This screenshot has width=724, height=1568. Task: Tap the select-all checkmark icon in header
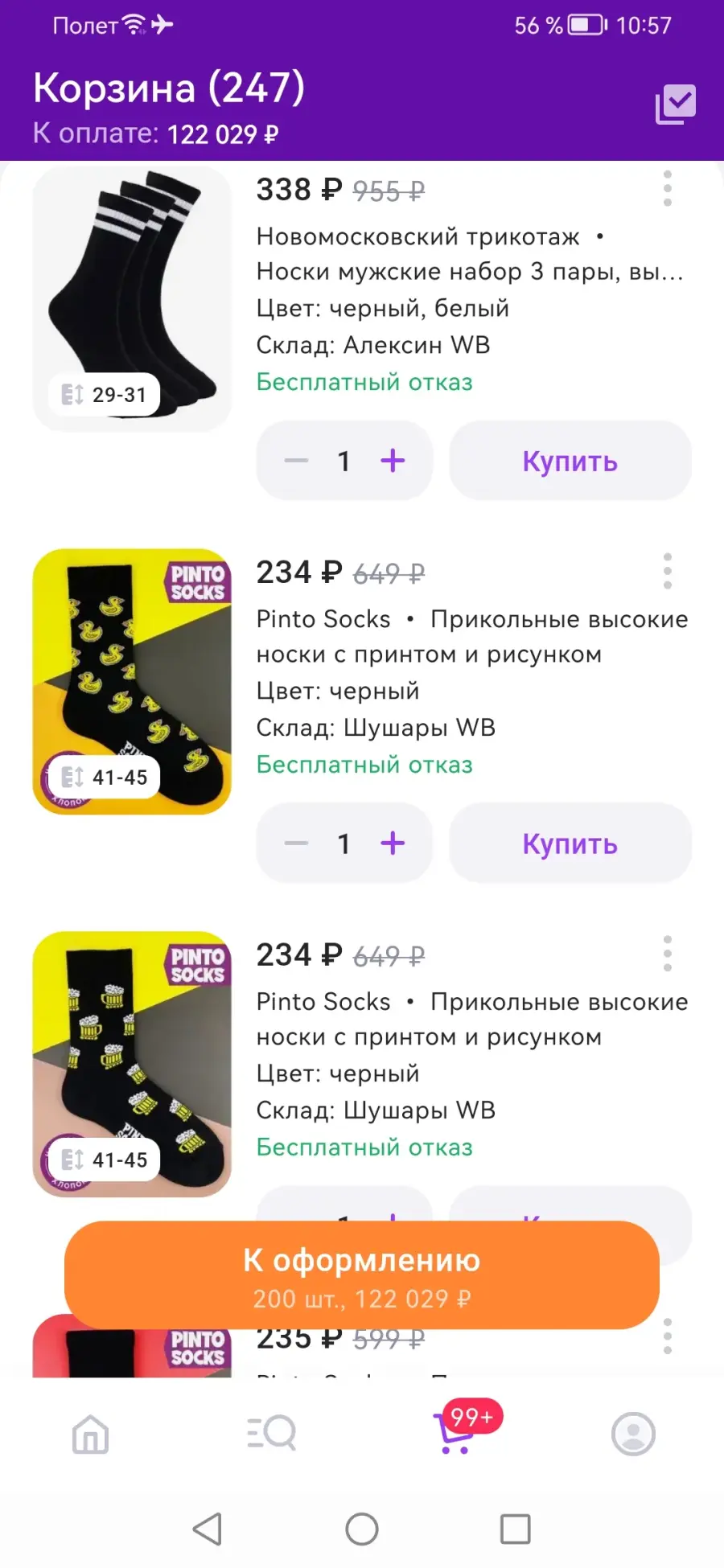[675, 105]
